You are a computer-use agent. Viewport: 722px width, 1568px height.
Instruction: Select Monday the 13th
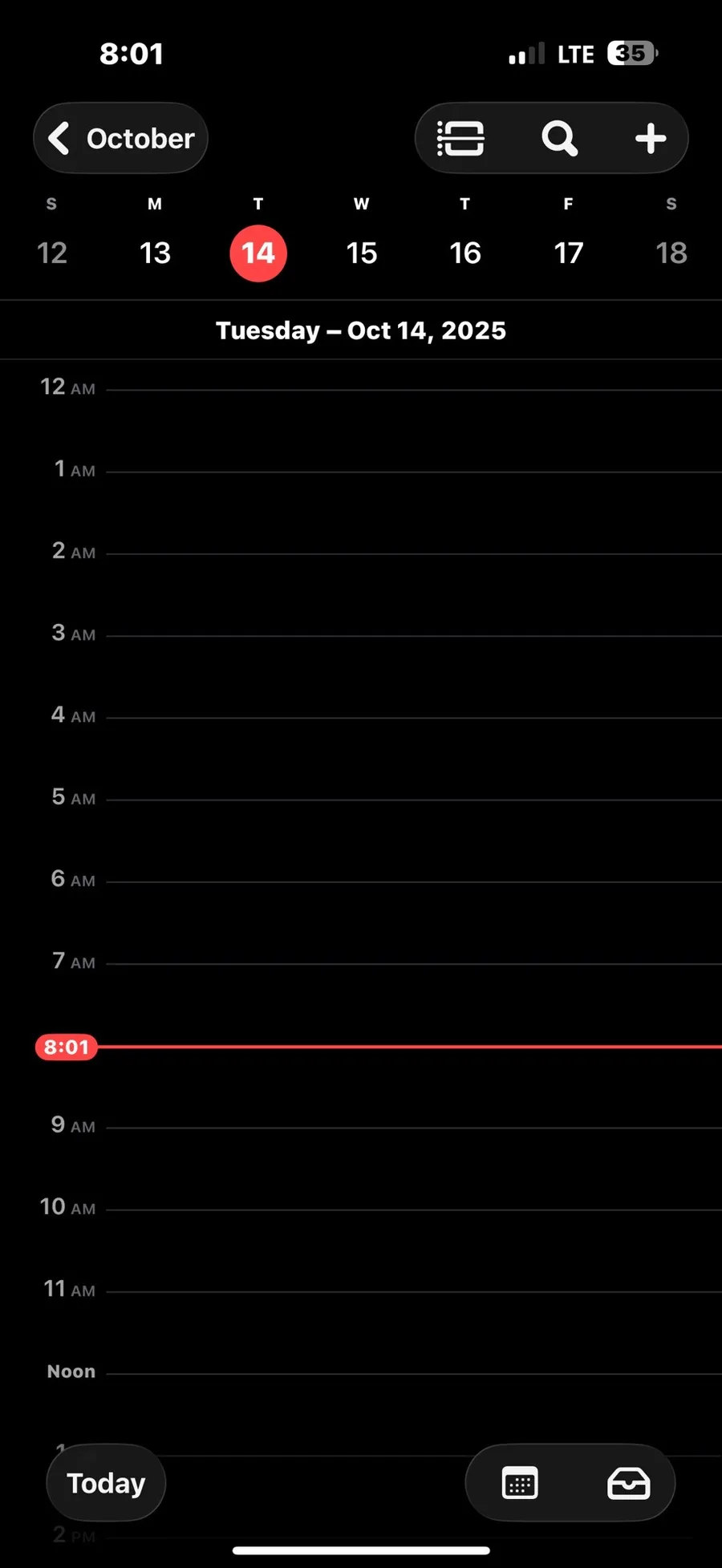coord(155,253)
